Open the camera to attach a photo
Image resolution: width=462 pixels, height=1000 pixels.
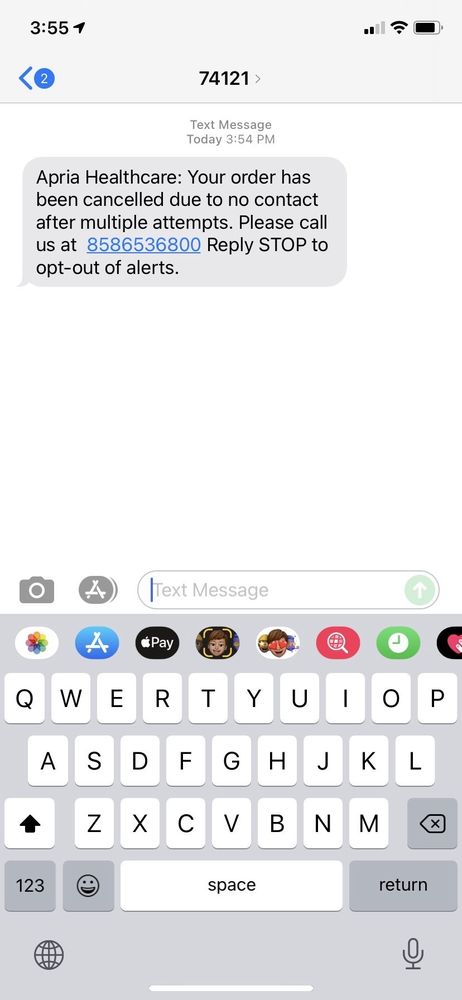coord(37,590)
